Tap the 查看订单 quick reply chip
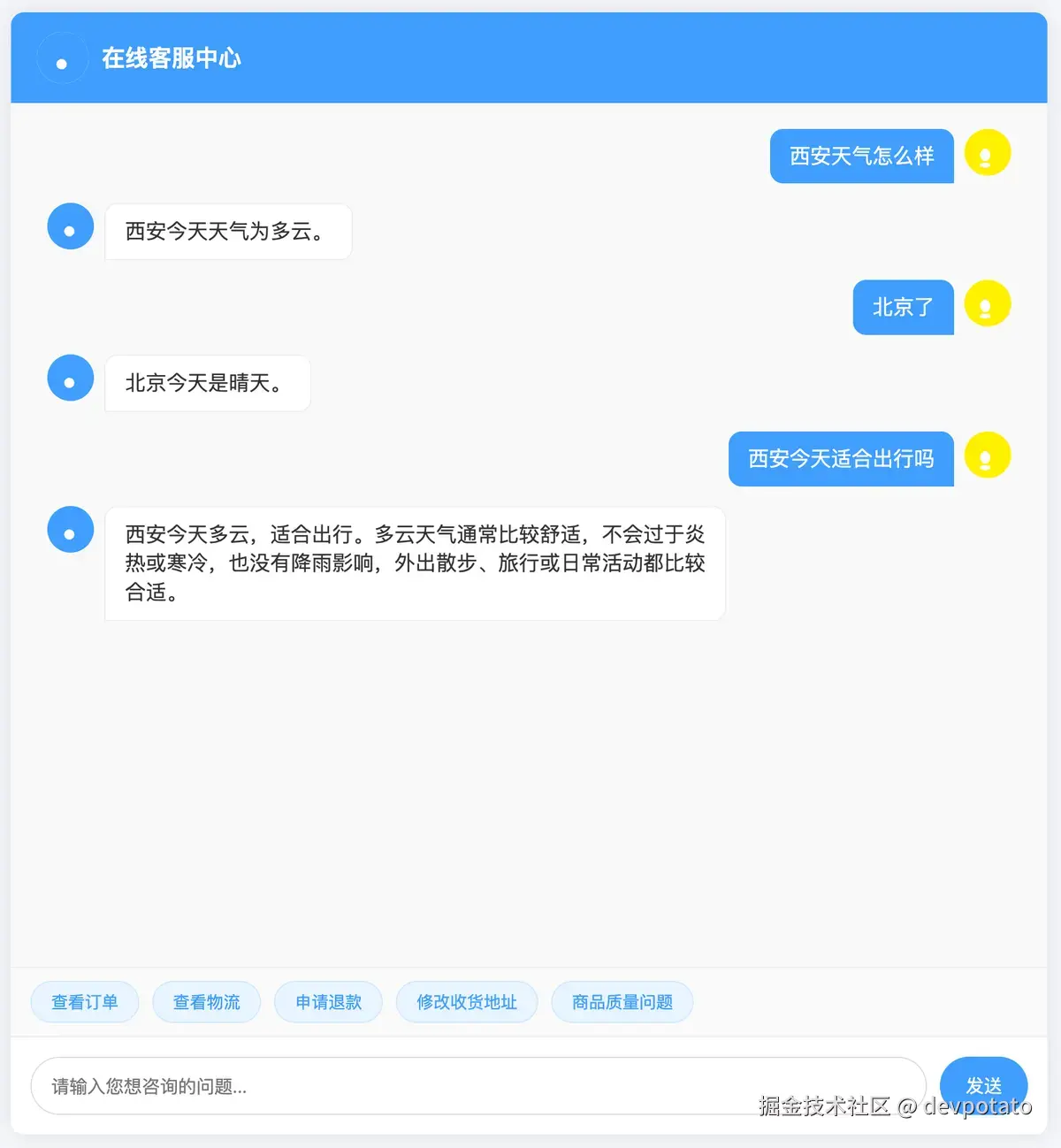1061x1148 pixels. [x=85, y=1002]
